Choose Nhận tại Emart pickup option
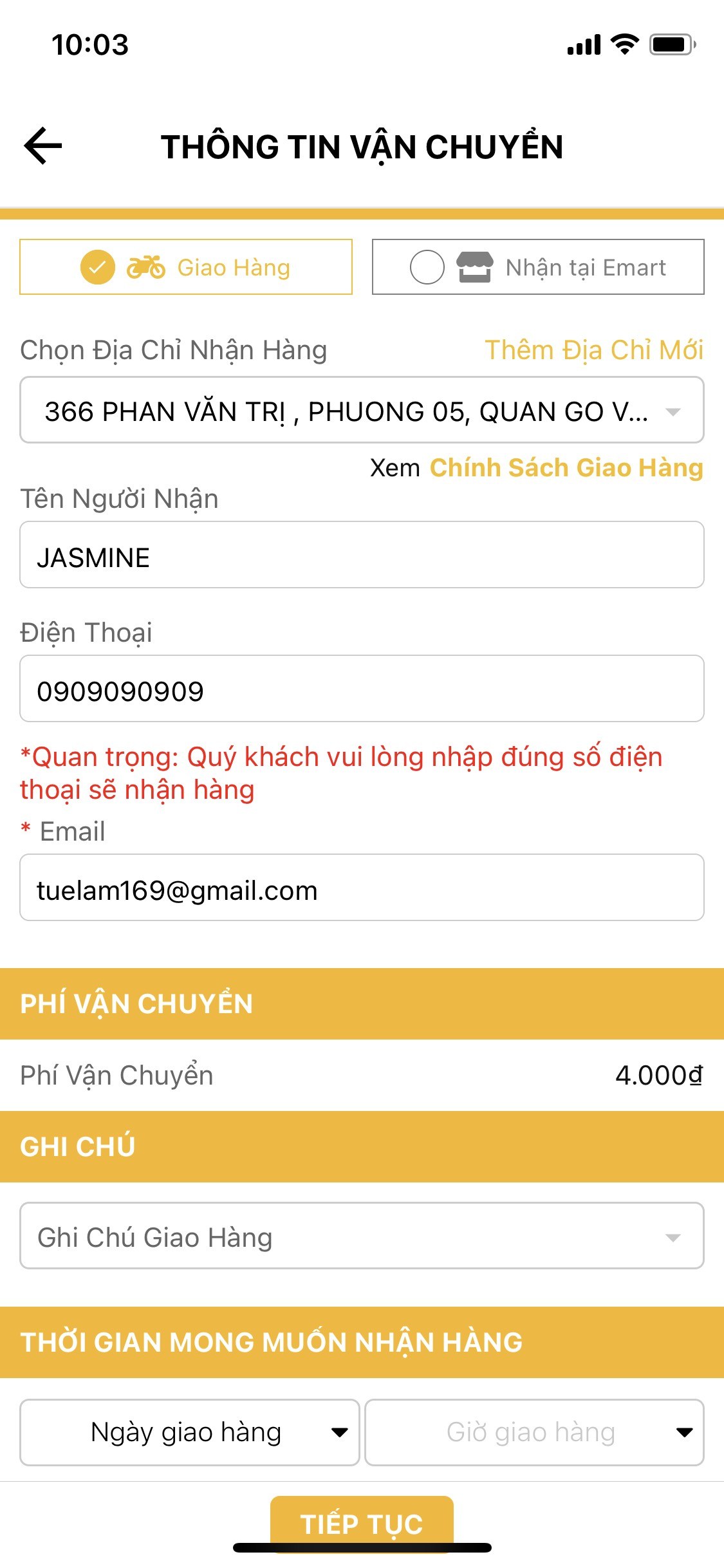The width and height of the screenshot is (724, 1568). pyautogui.click(x=538, y=267)
